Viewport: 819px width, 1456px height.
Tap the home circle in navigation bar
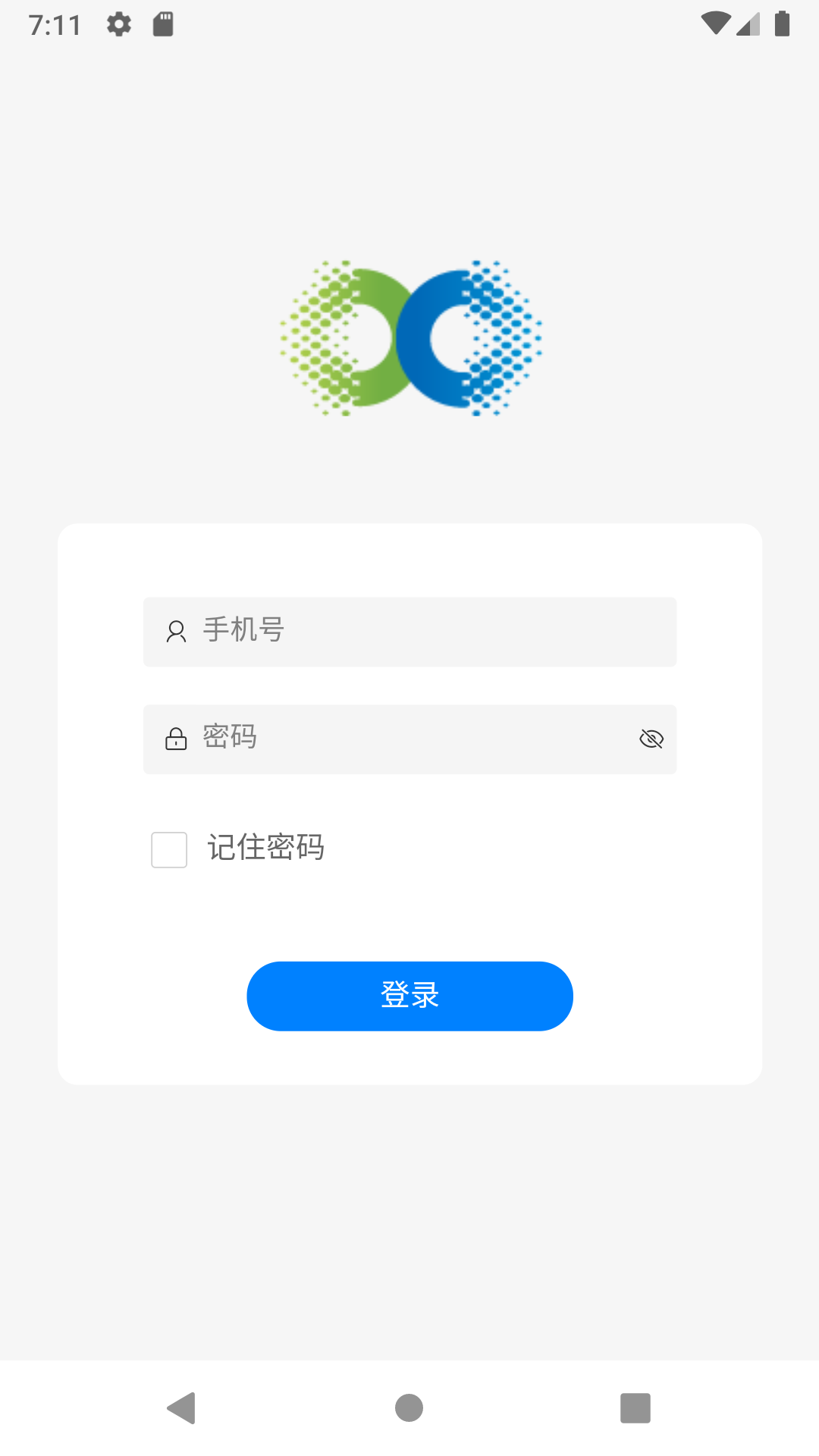[x=409, y=1409]
